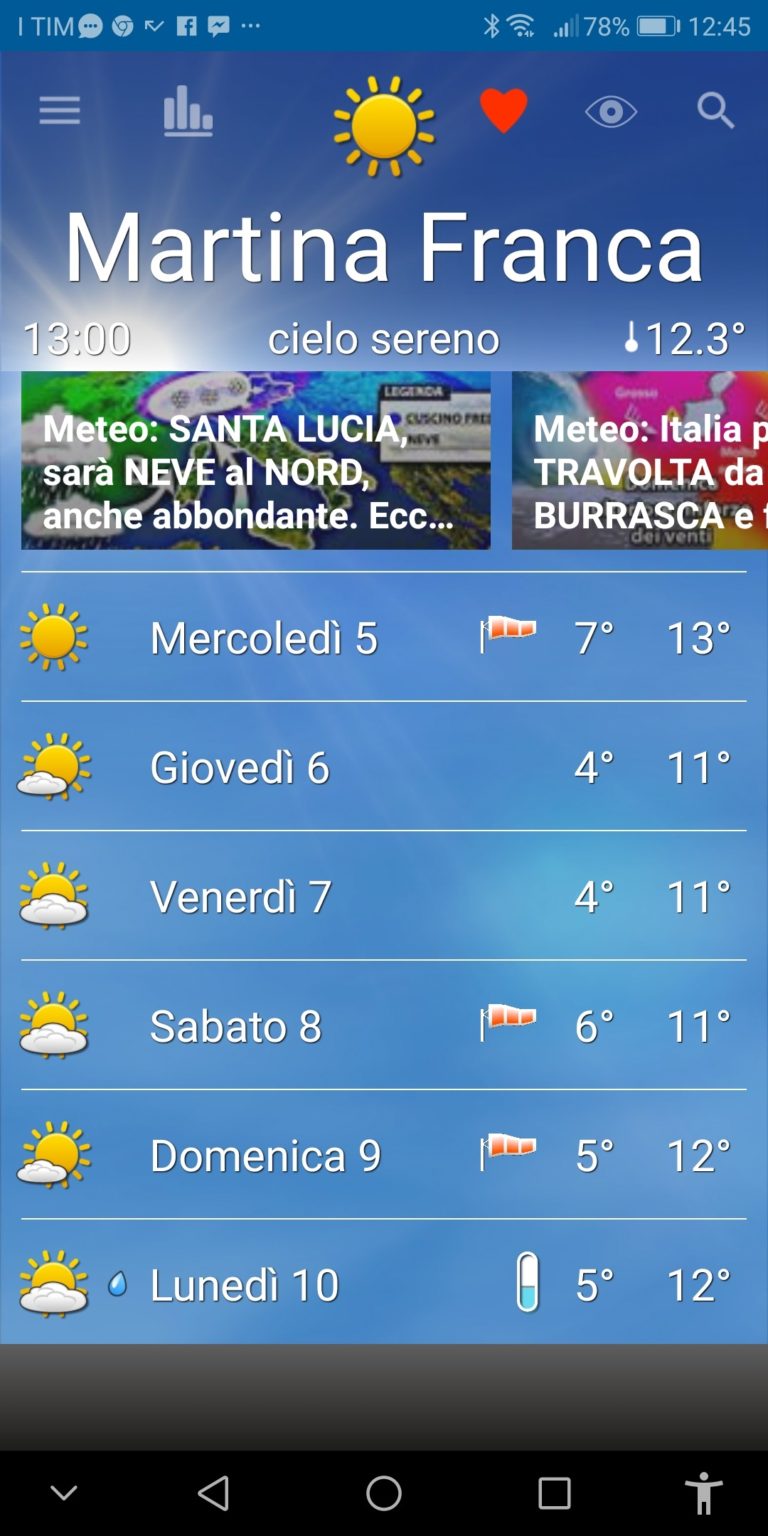This screenshot has height=1536, width=768.
Task: Tap the eye view icon
Action: click(x=610, y=111)
